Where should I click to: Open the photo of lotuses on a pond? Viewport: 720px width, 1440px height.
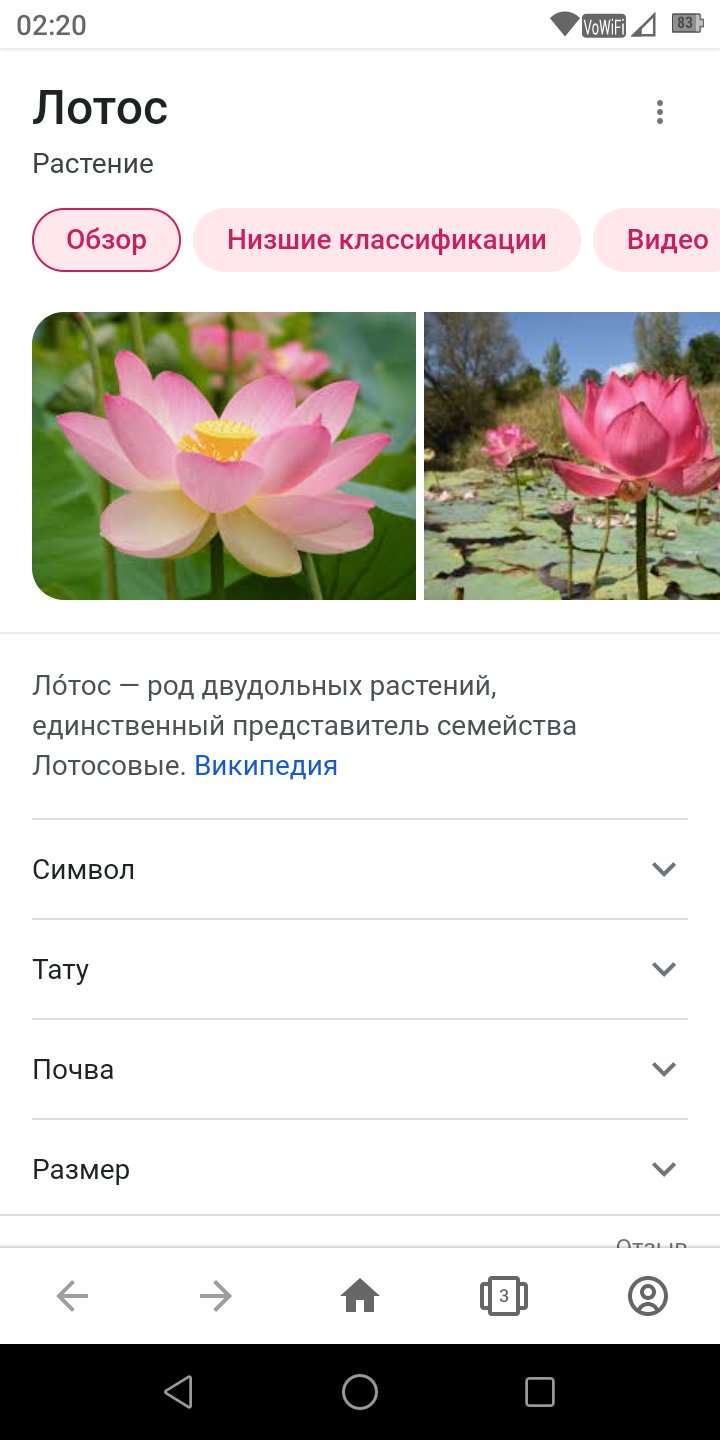click(x=572, y=456)
